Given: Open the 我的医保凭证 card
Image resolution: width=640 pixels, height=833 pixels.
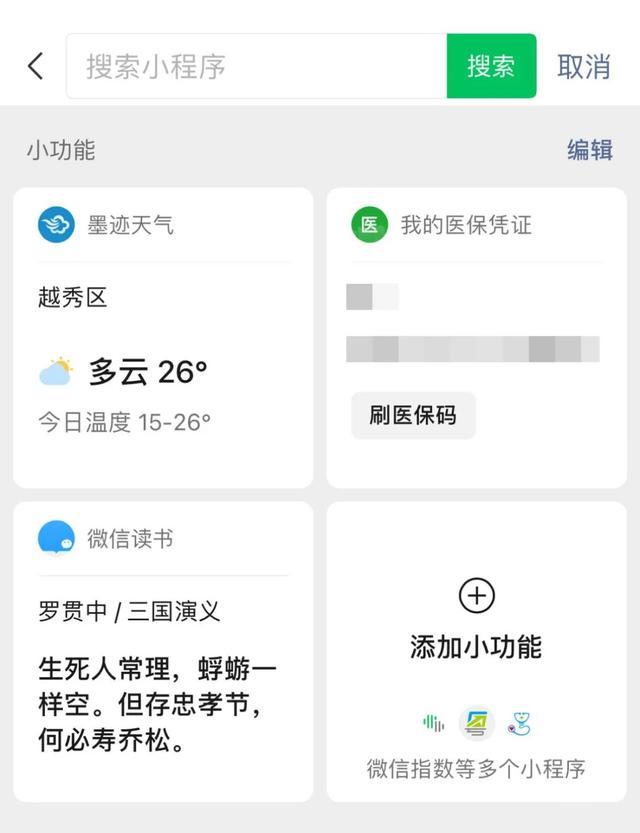Looking at the screenshot, I should [x=476, y=300].
